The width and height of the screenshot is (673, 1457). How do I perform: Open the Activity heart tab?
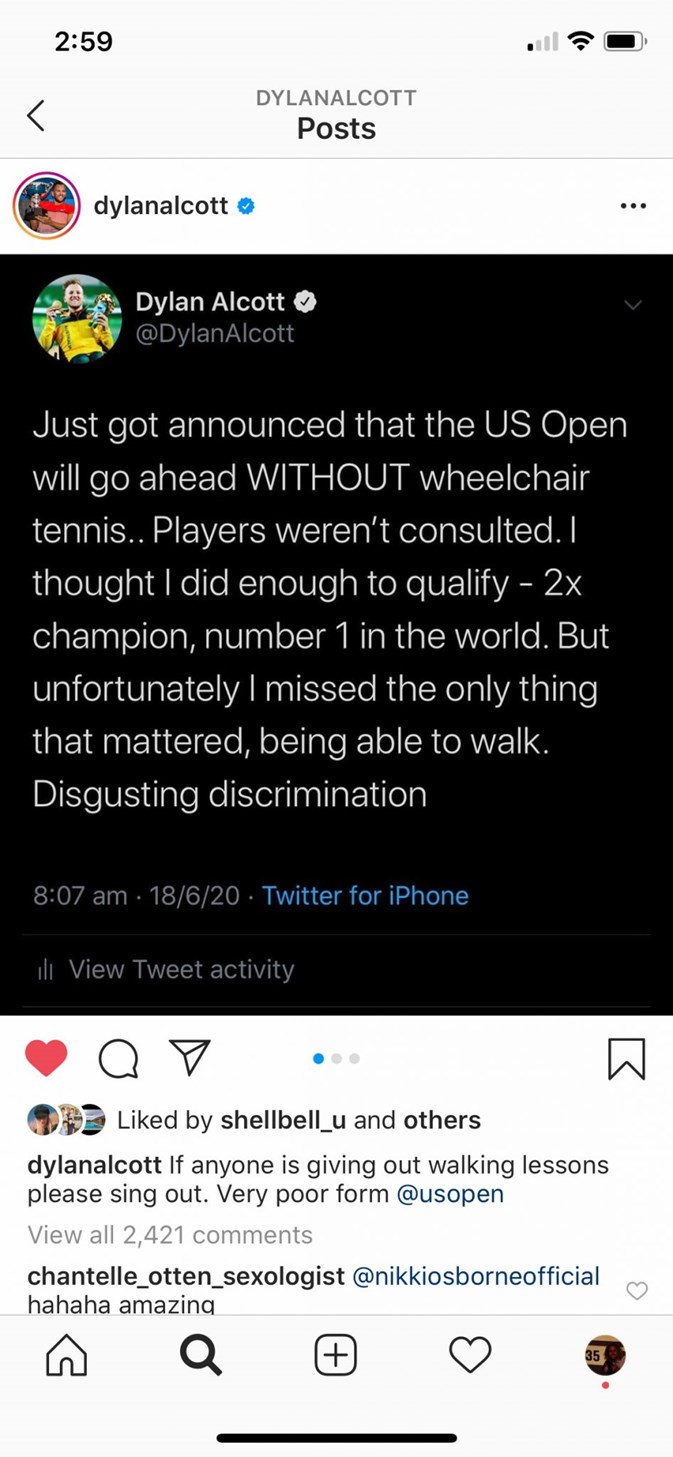pyautogui.click(x=470, y=1356)
